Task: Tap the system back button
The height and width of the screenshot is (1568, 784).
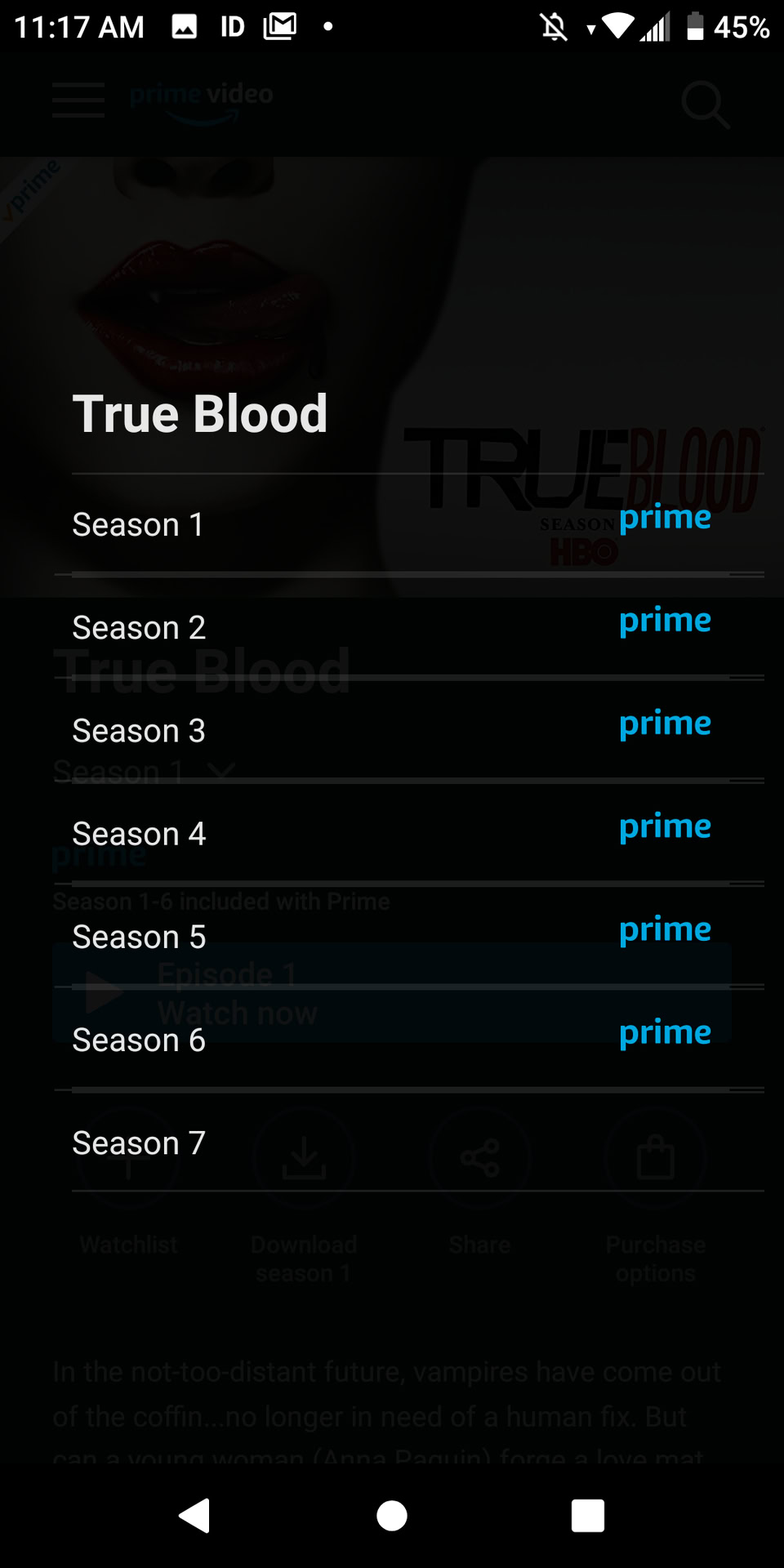Action: (195, 1516)
